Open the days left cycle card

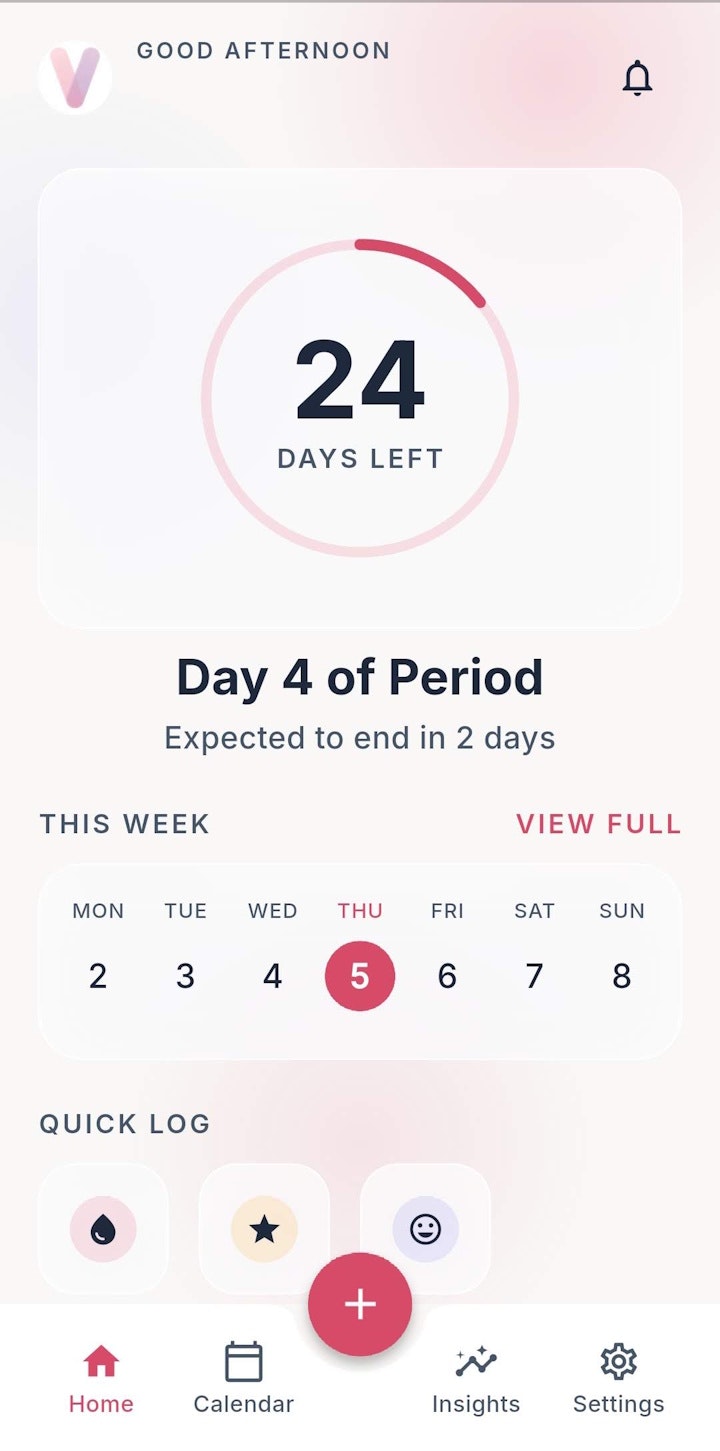point(360,398)
